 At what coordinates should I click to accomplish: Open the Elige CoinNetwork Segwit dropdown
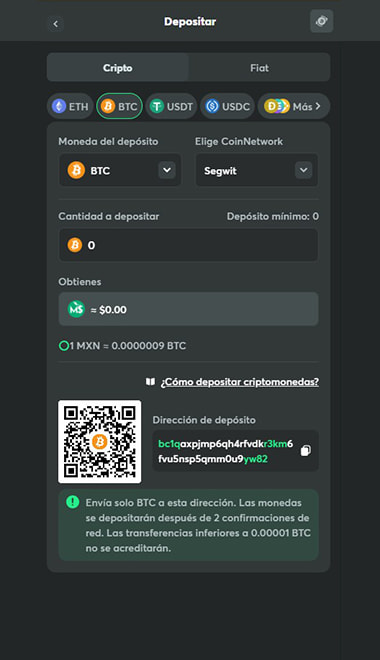pos(257,170)
